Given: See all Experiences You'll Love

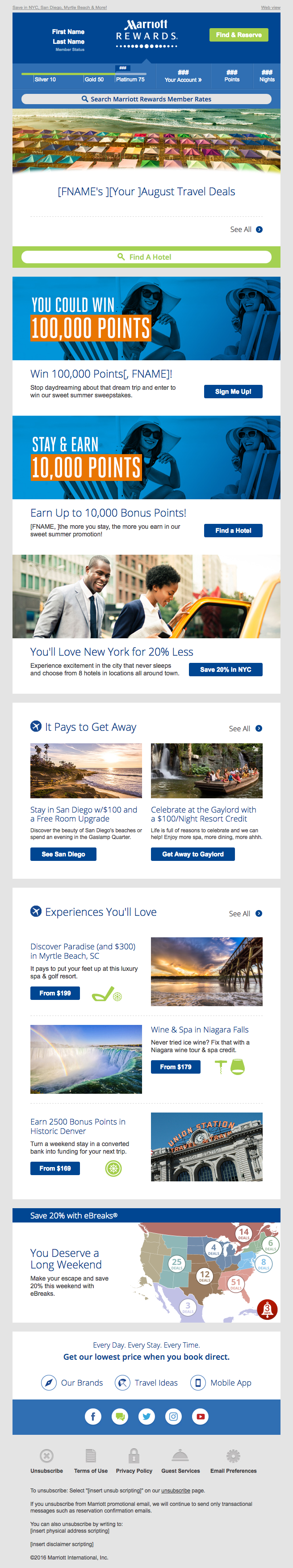Looking at the screenshot, I should [245, 914].
